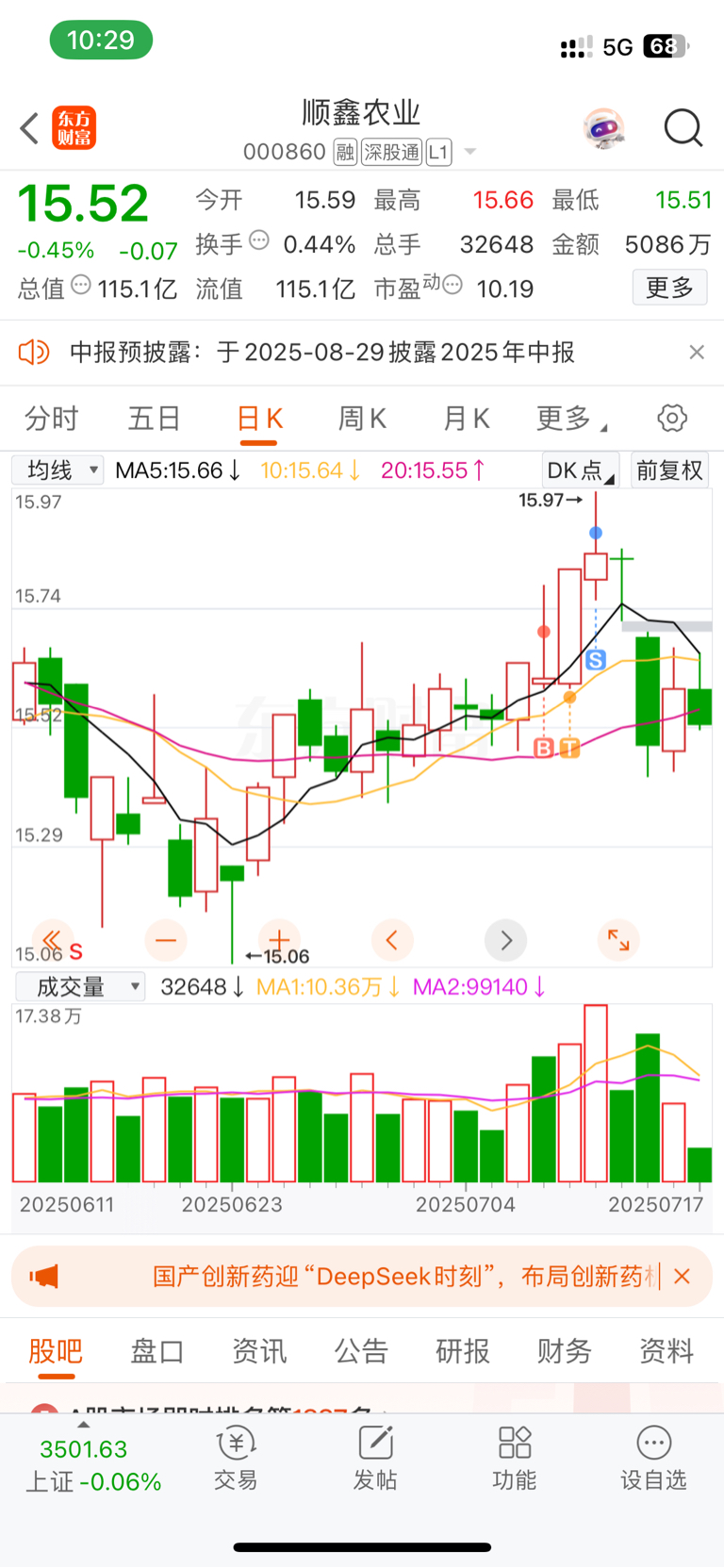Screen dimensions: 724x1568
Task: Select the 周K chart tab
Action: (362, 418)
